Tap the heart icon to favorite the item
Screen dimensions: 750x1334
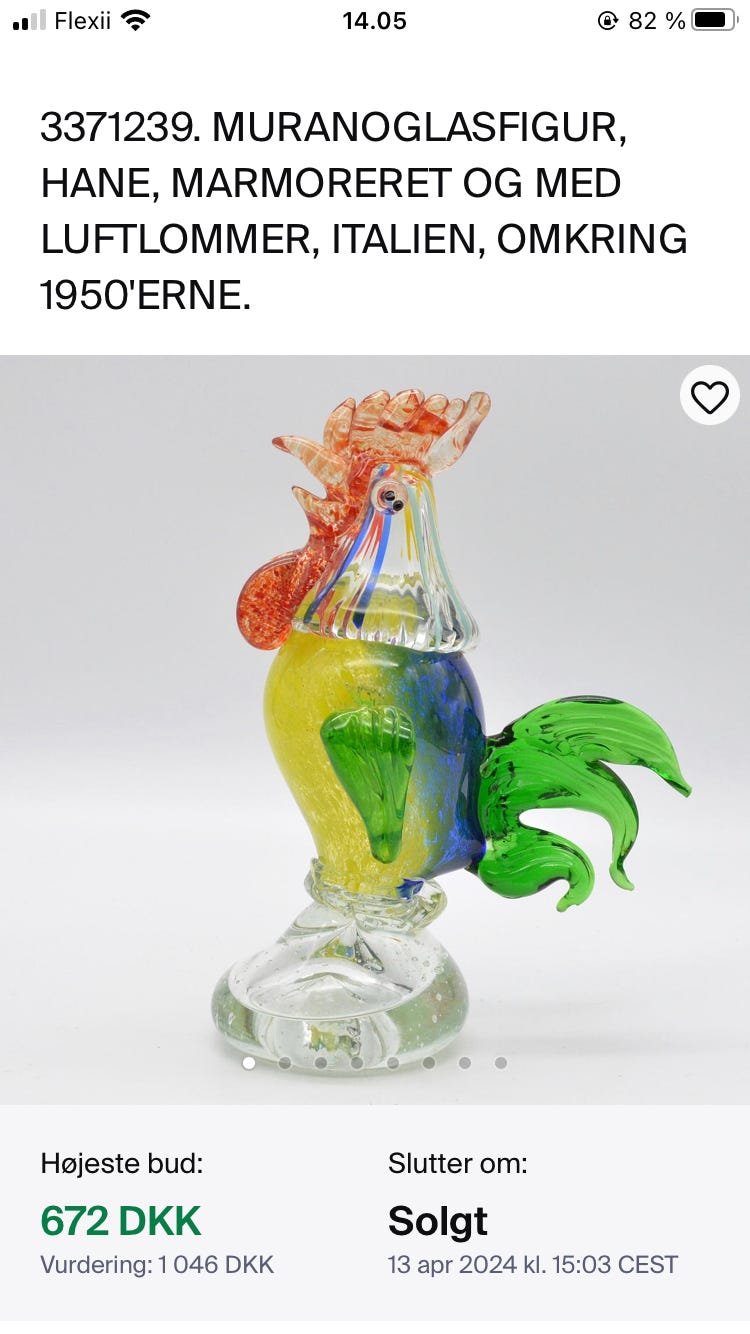[709, 396]
